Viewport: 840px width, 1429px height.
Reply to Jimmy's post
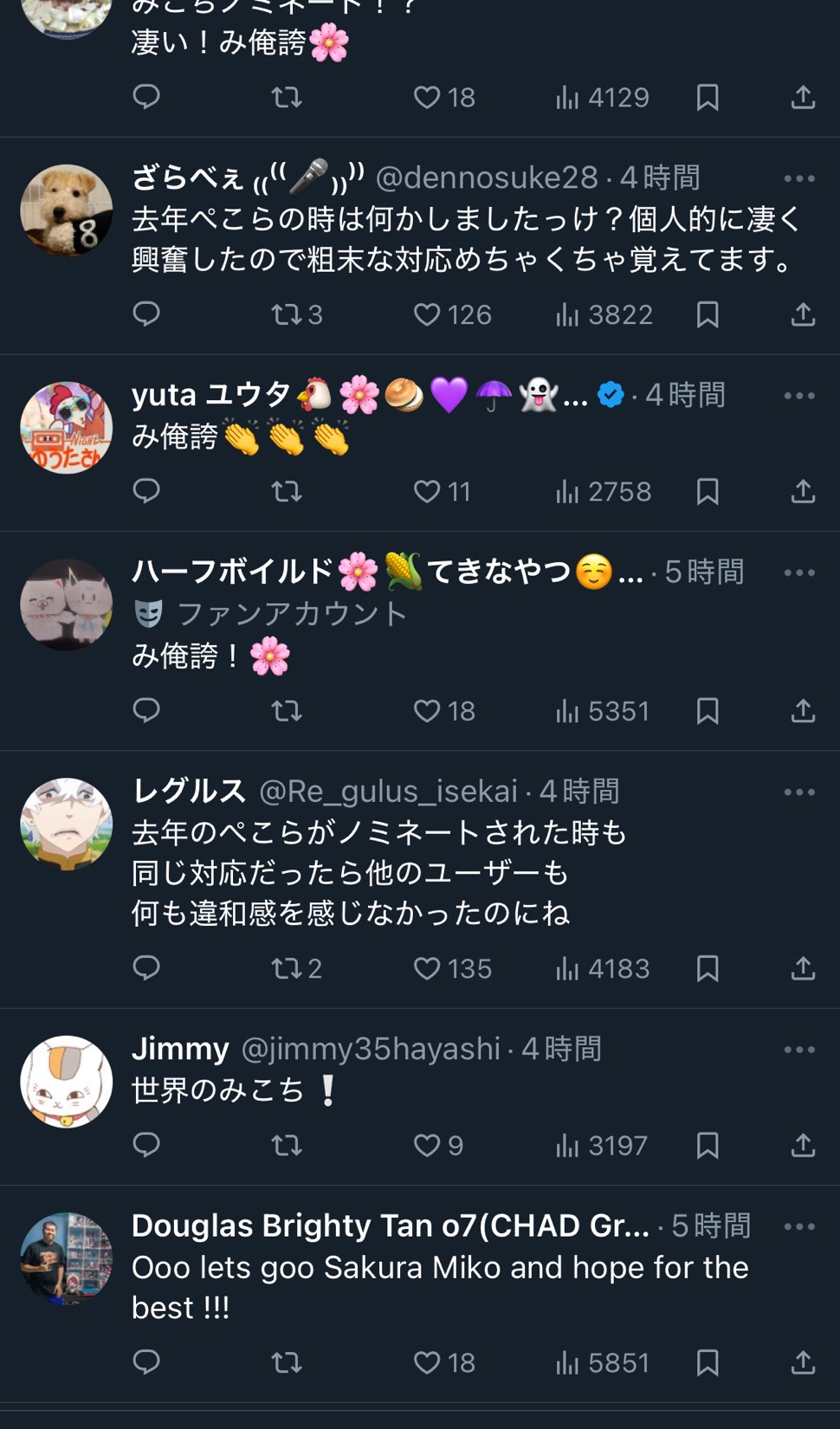(146, 1145)
